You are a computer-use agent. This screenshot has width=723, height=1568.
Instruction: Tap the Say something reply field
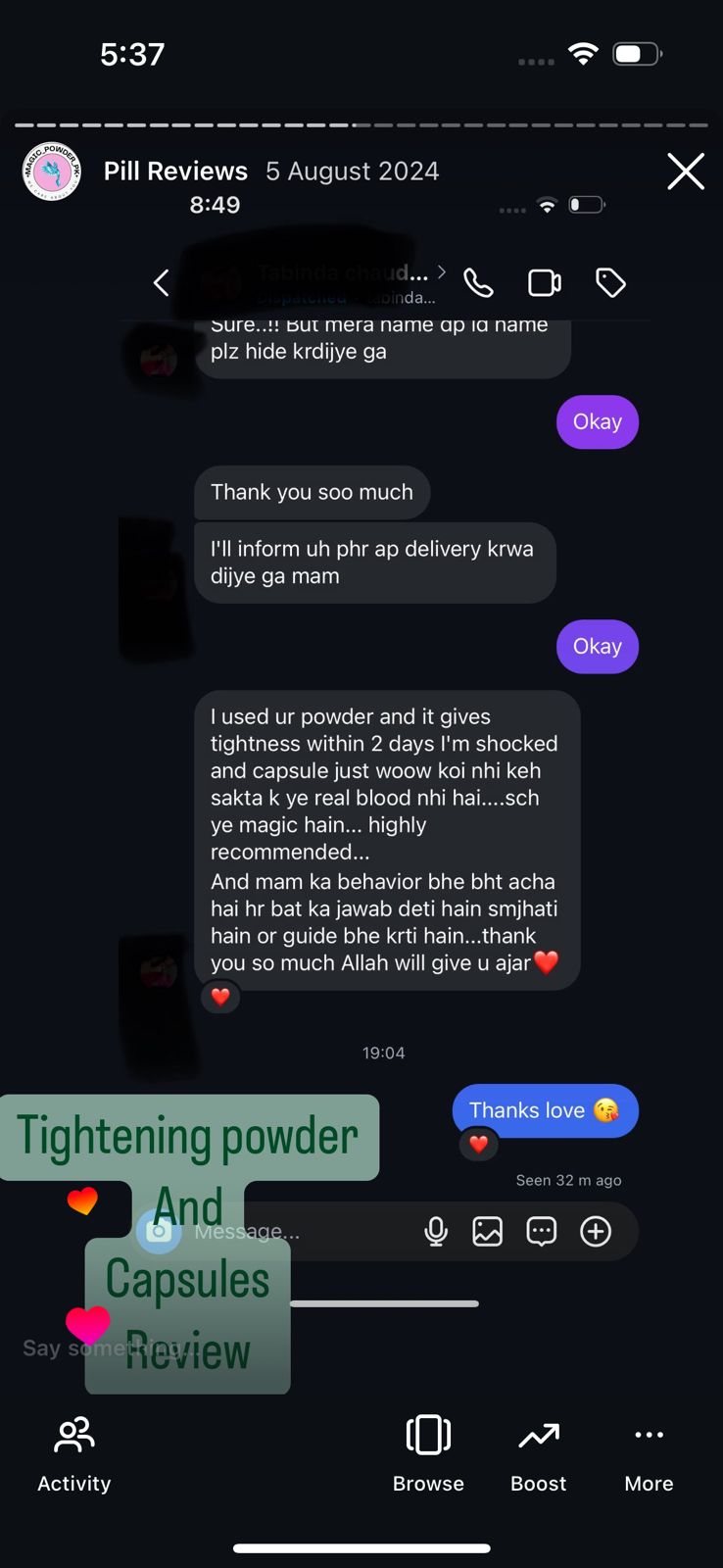tap(118, 1347)
